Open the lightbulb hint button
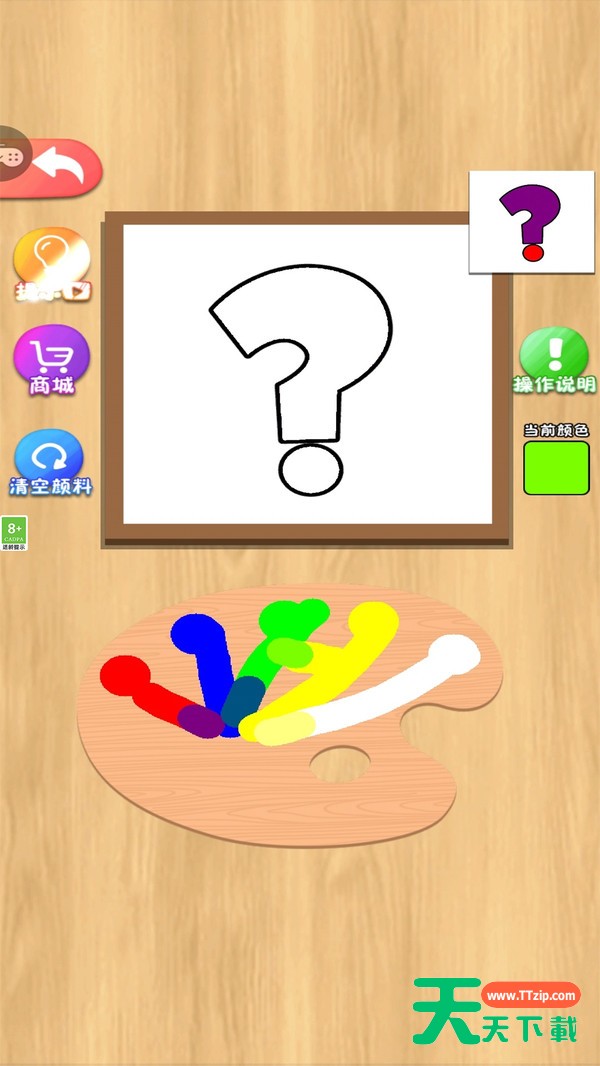 pos(52,263)
